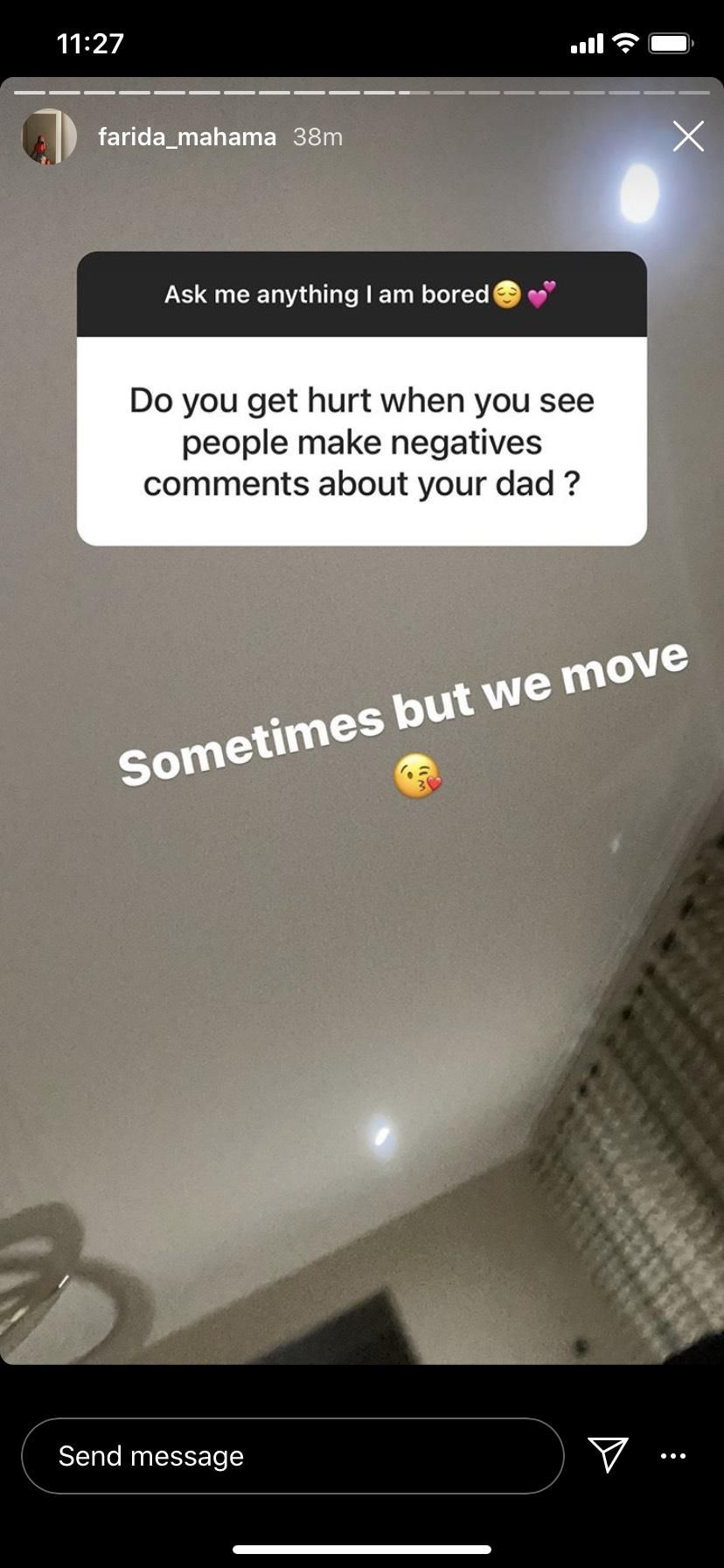Open the farida_mahama username link
The image size is (724, 1568).
tap(187, 136)
